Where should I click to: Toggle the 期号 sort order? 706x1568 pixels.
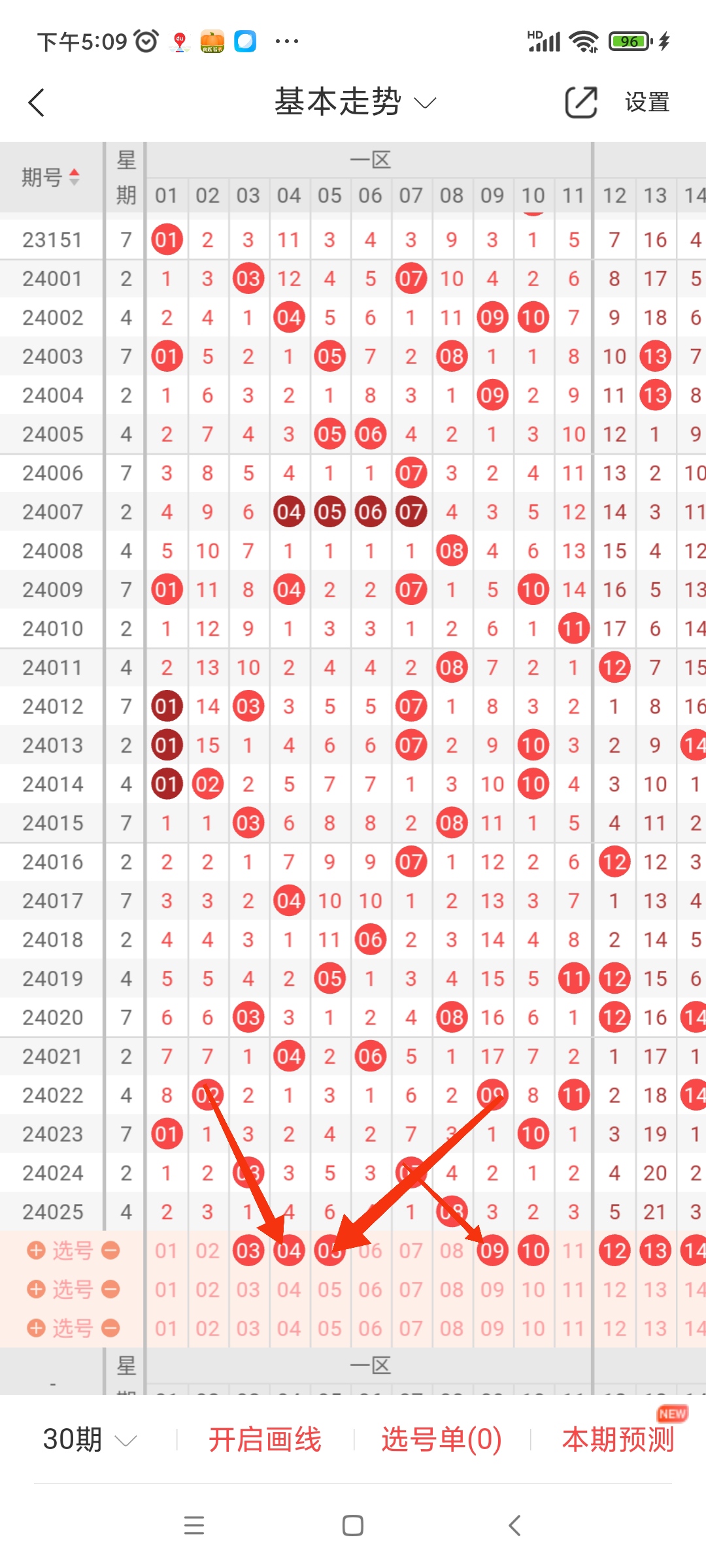51,177
